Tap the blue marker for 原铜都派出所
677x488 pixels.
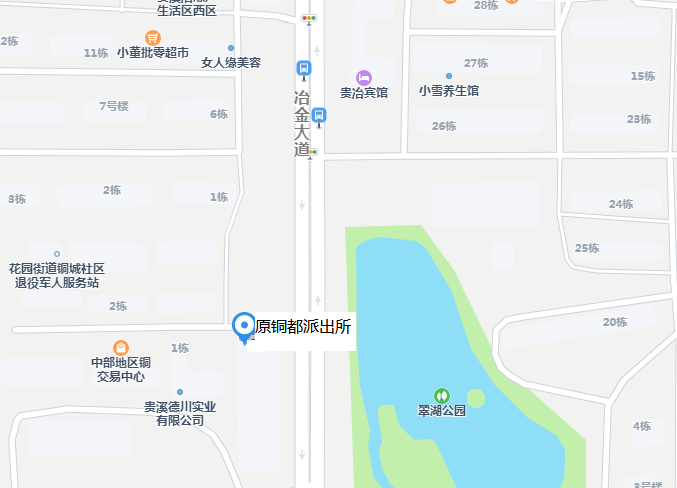click(243, 326)
